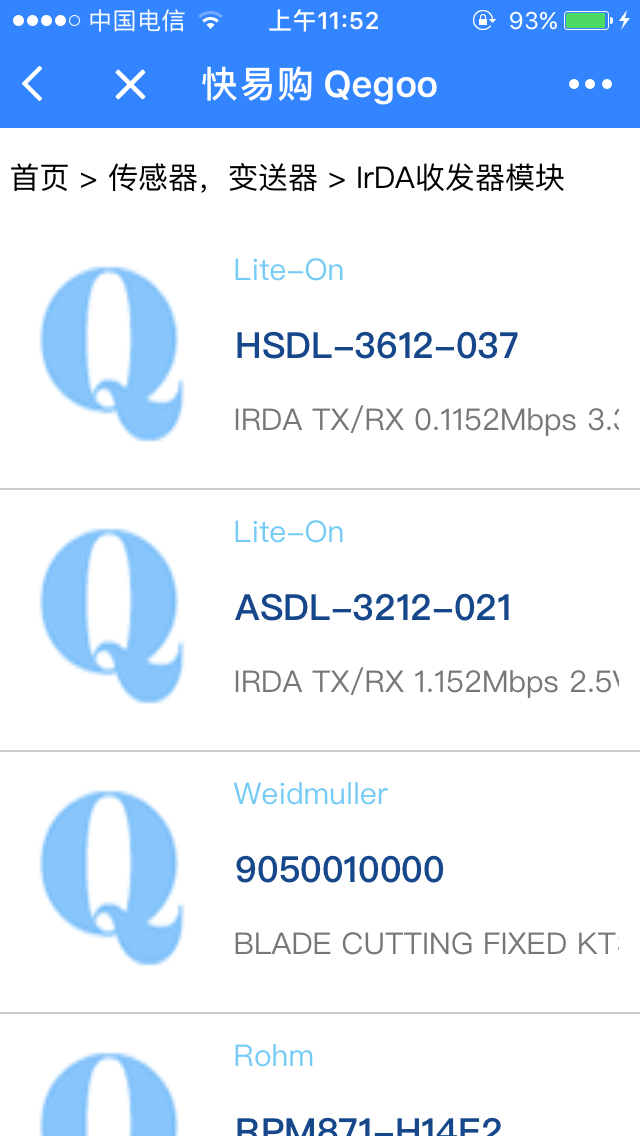The image size is (640, 1136).
Task: Go back to the previous page
Action: point(33,85)
